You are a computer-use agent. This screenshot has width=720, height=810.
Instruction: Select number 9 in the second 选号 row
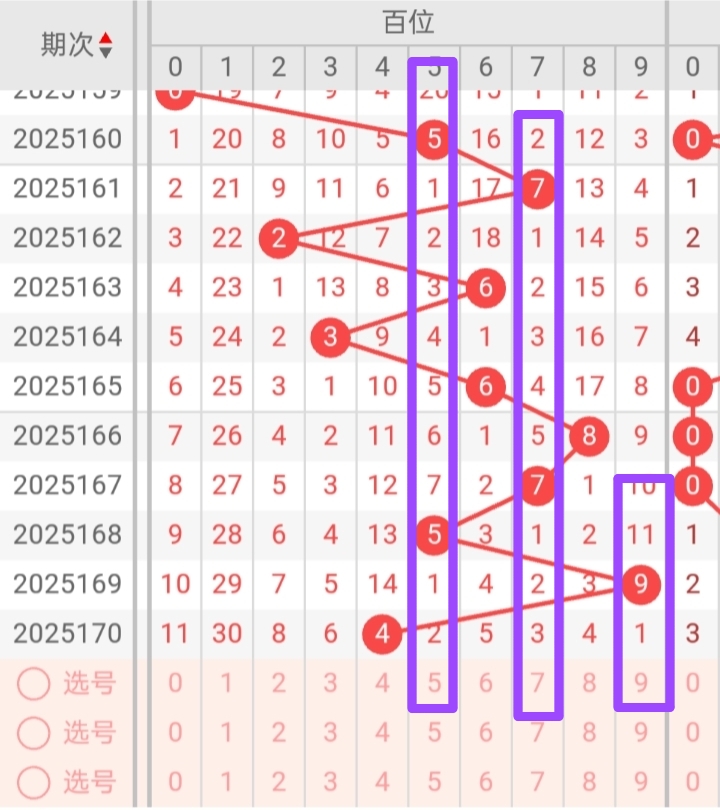pos(641,733)
